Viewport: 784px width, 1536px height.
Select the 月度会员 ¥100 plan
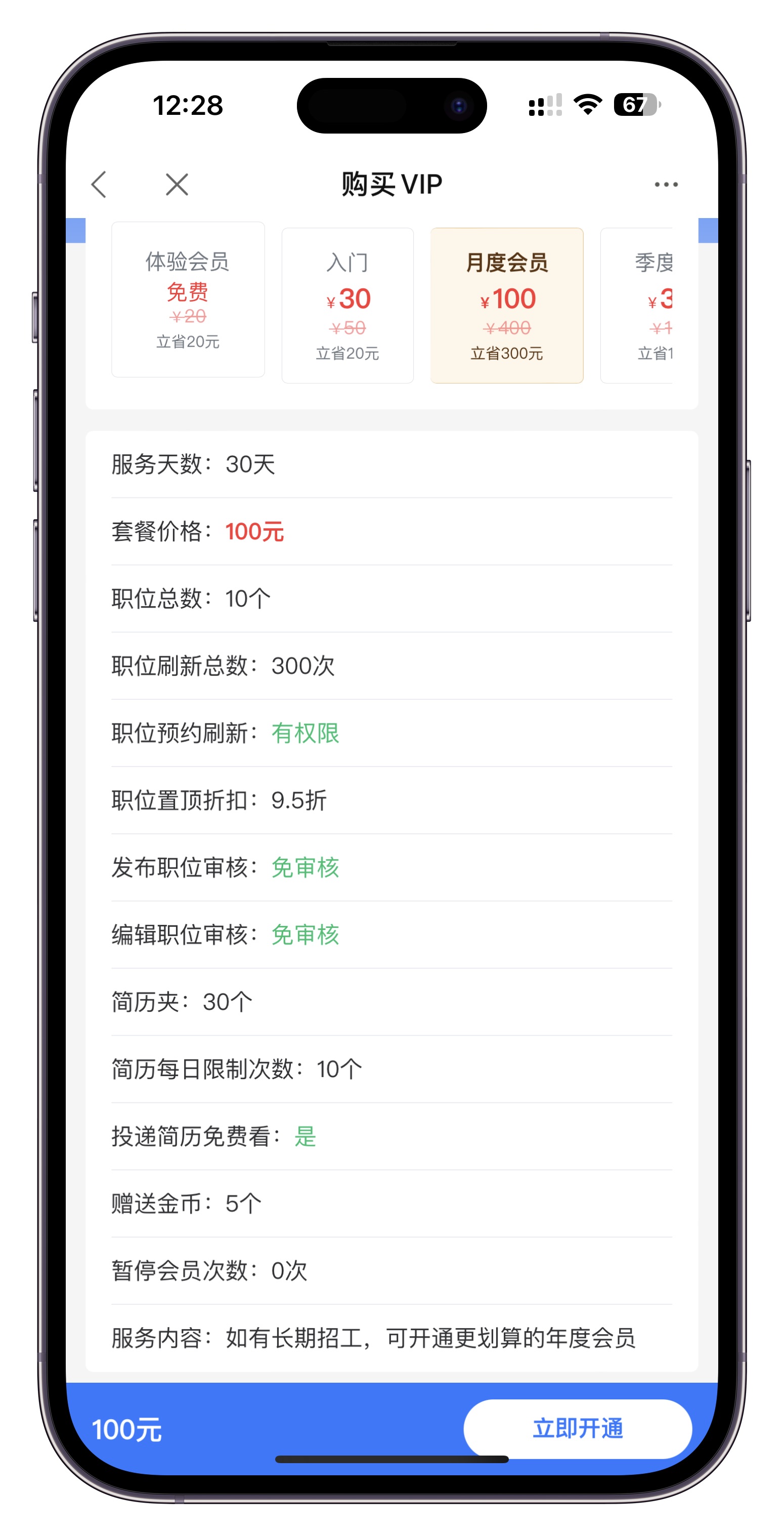point(506,305)
